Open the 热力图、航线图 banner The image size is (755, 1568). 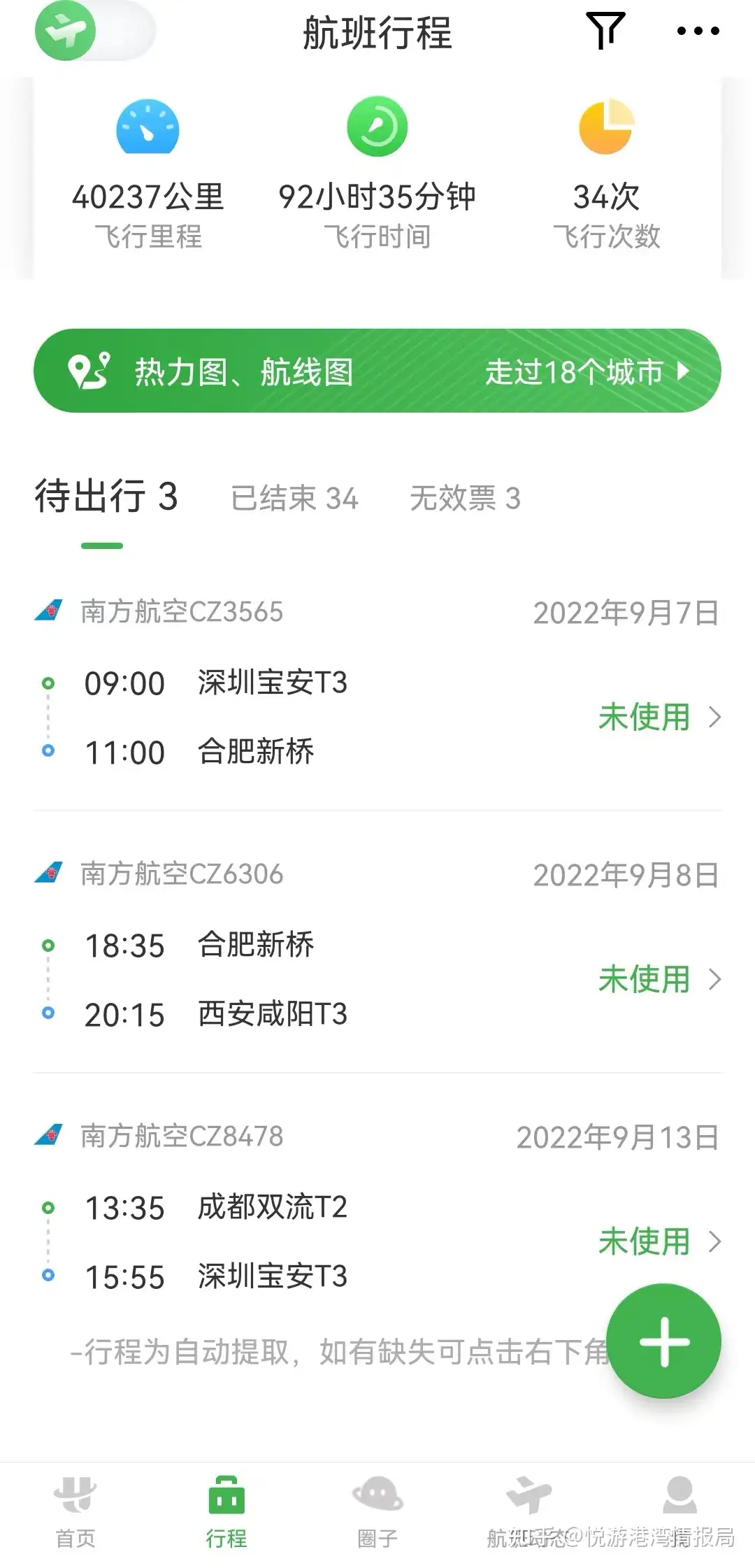[x=377, y=371]
